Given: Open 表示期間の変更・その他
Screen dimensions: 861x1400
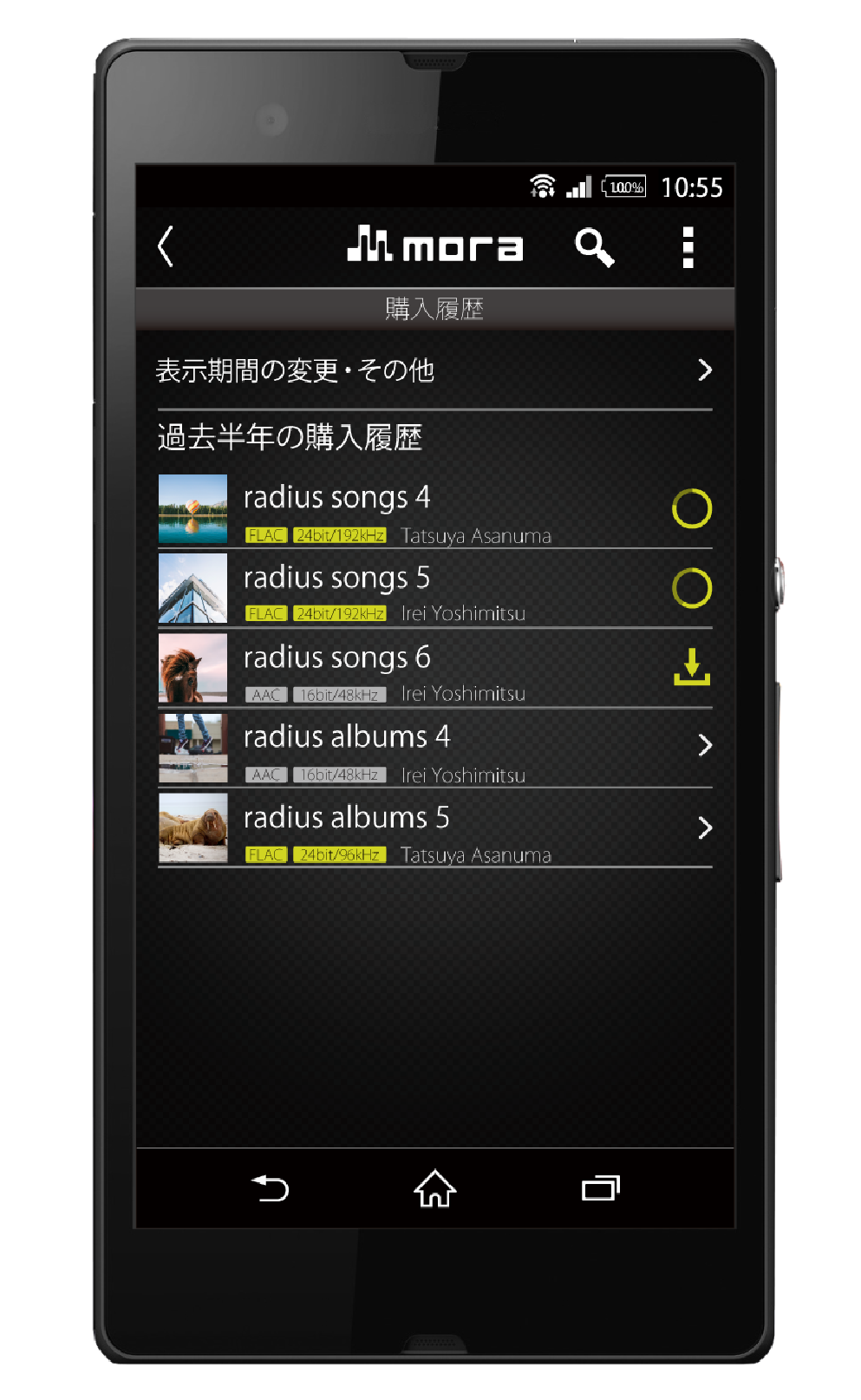Looking at the screenshot, I should tap(434, 370).
